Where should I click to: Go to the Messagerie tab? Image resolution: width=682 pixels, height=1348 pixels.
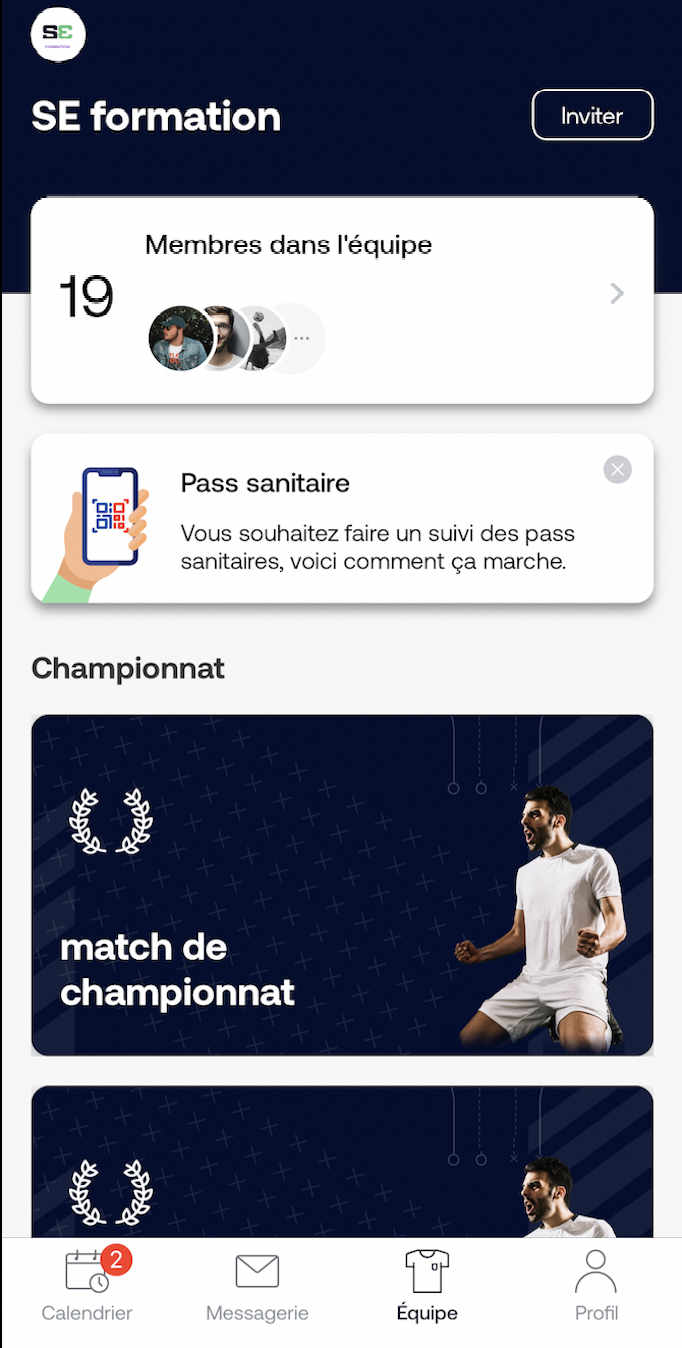click(x=257, y=1286)
